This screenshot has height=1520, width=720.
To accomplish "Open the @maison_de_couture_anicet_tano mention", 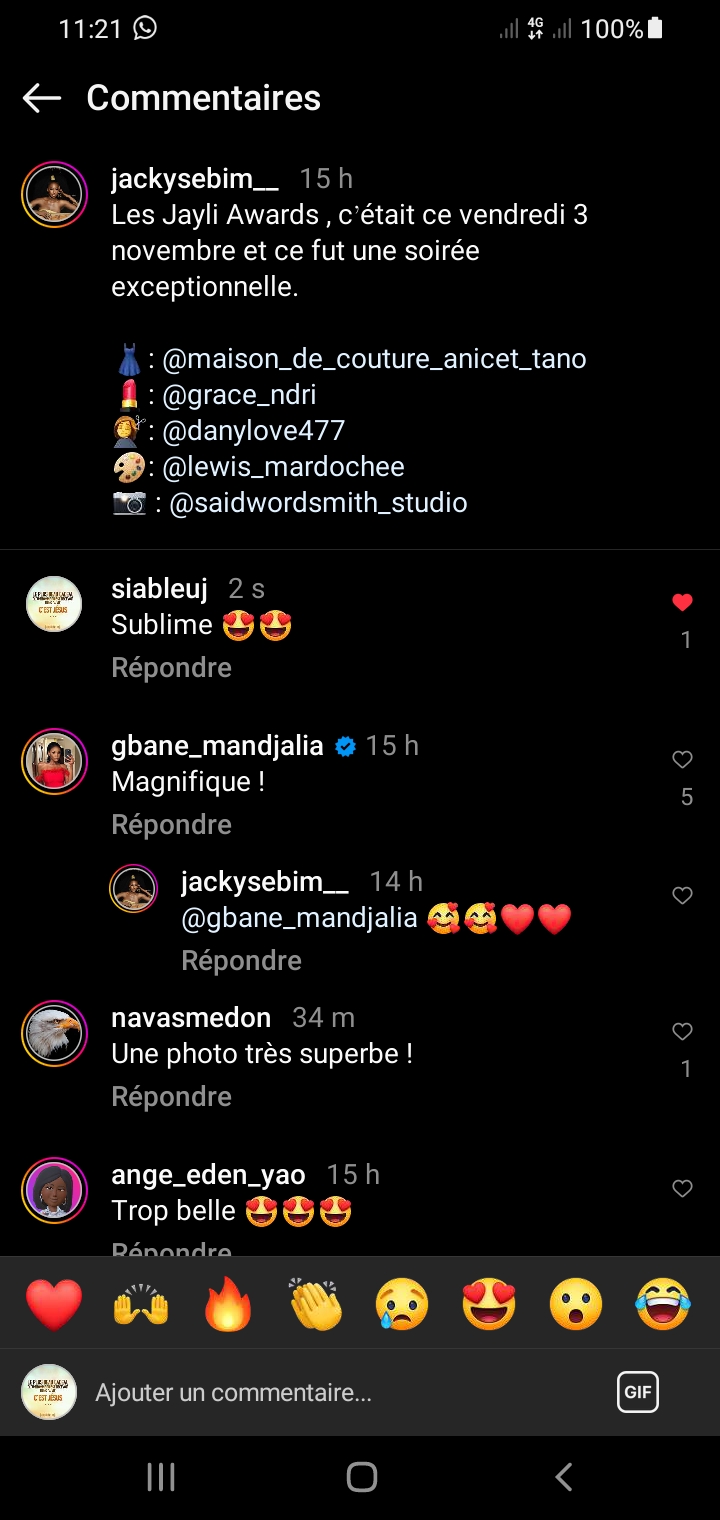I will (x=374, y=359).
